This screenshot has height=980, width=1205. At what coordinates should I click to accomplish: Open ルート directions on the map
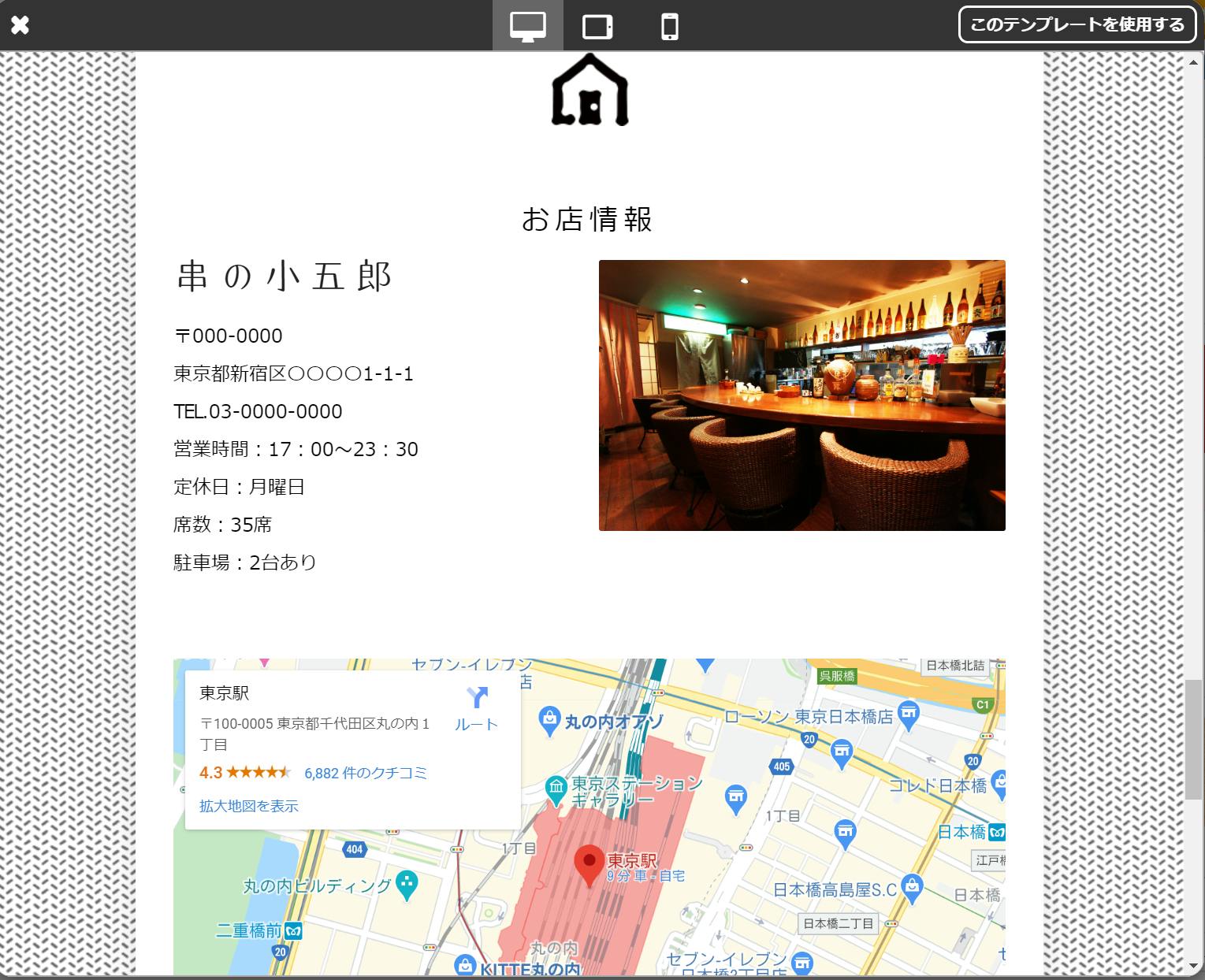point(477,709)
